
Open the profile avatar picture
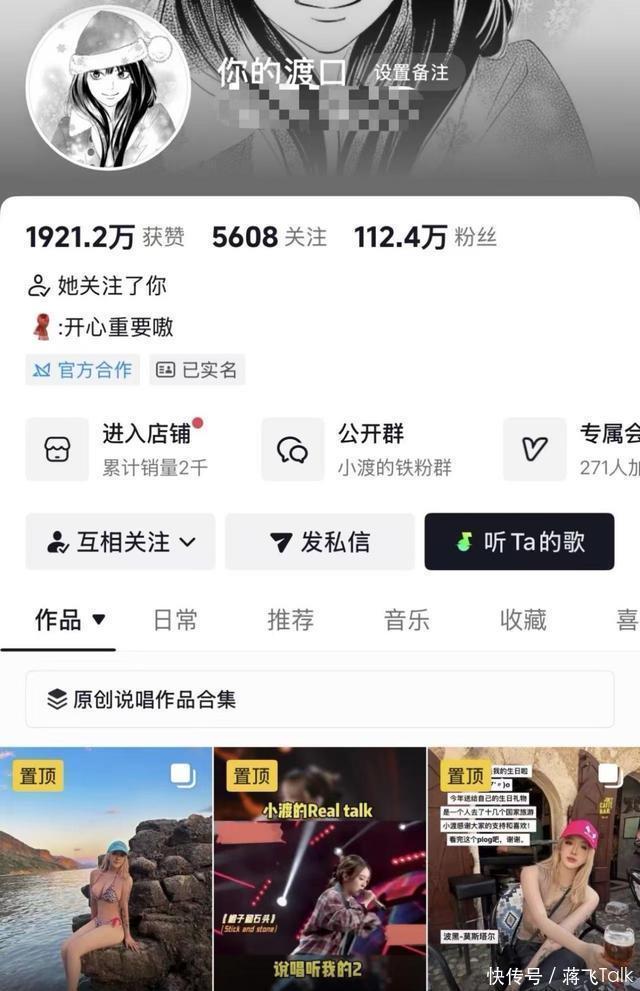point(109,89)
